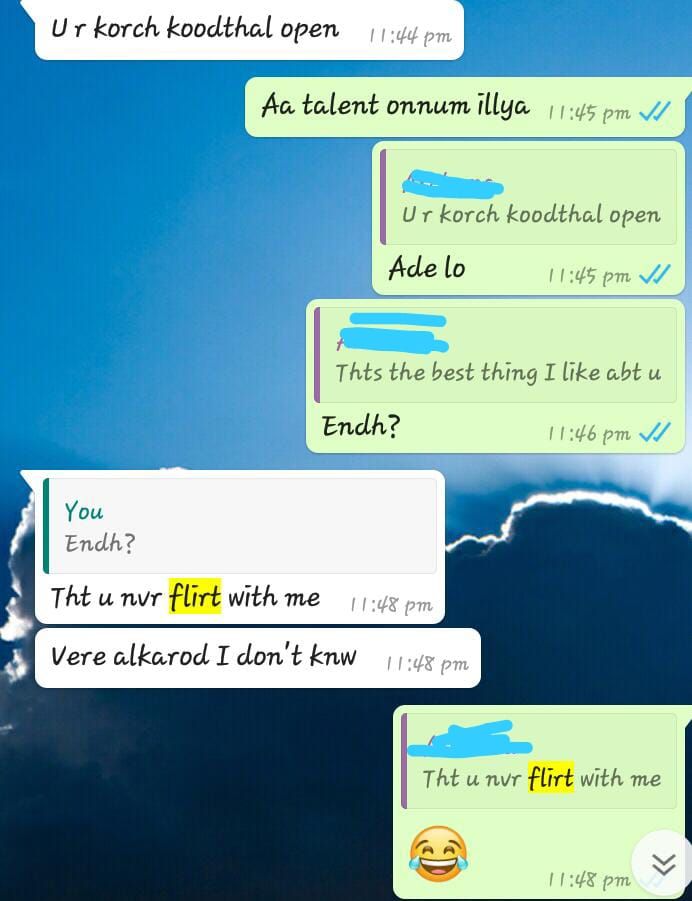Open quoted message "U r korch koodthal open"

click(529, 200)
